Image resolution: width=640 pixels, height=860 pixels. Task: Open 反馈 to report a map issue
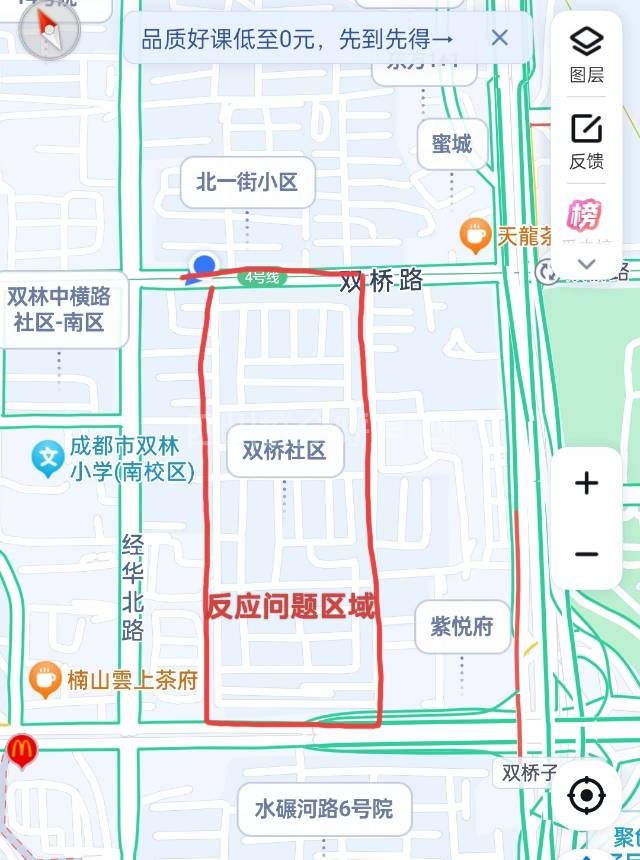click(x=586, y=141)
